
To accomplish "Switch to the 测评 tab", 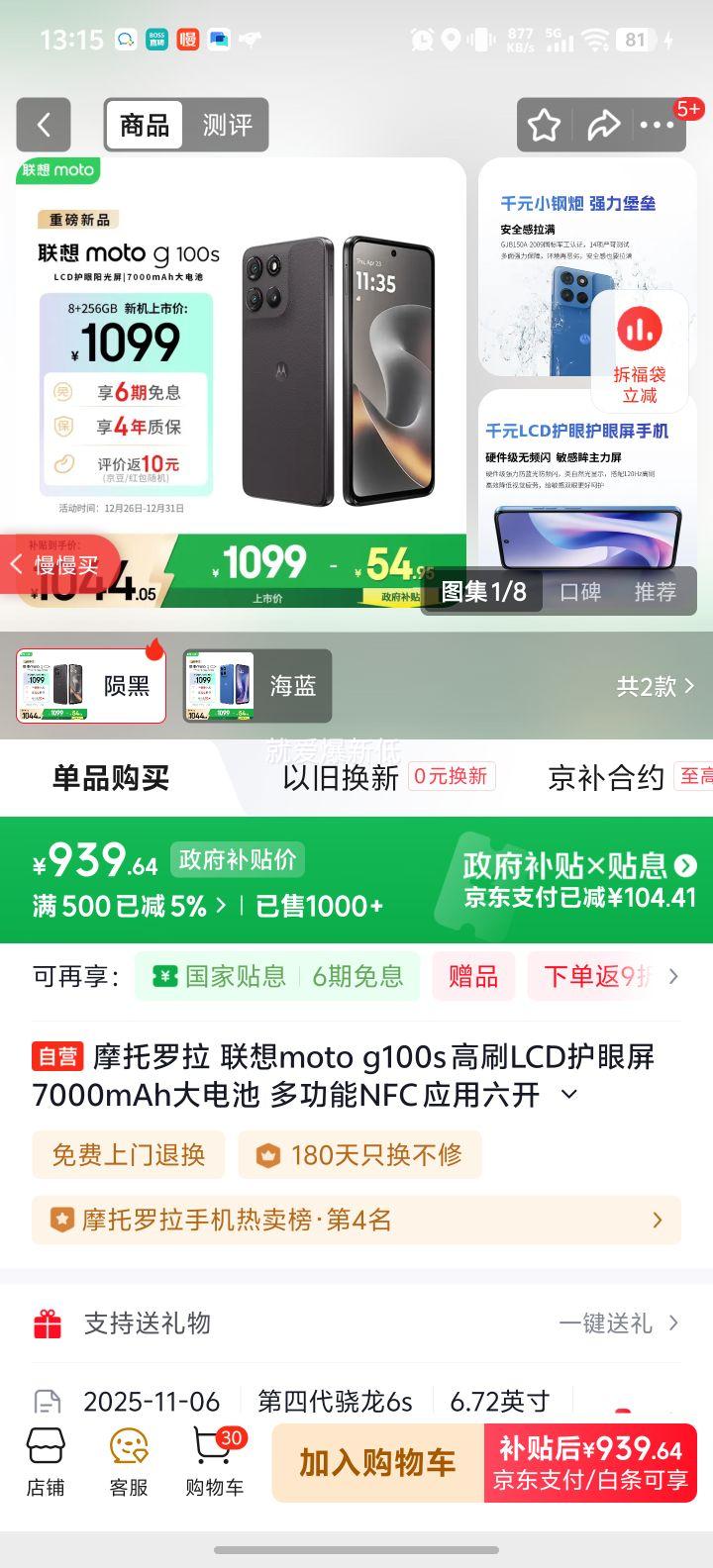I will coord(229,125).
